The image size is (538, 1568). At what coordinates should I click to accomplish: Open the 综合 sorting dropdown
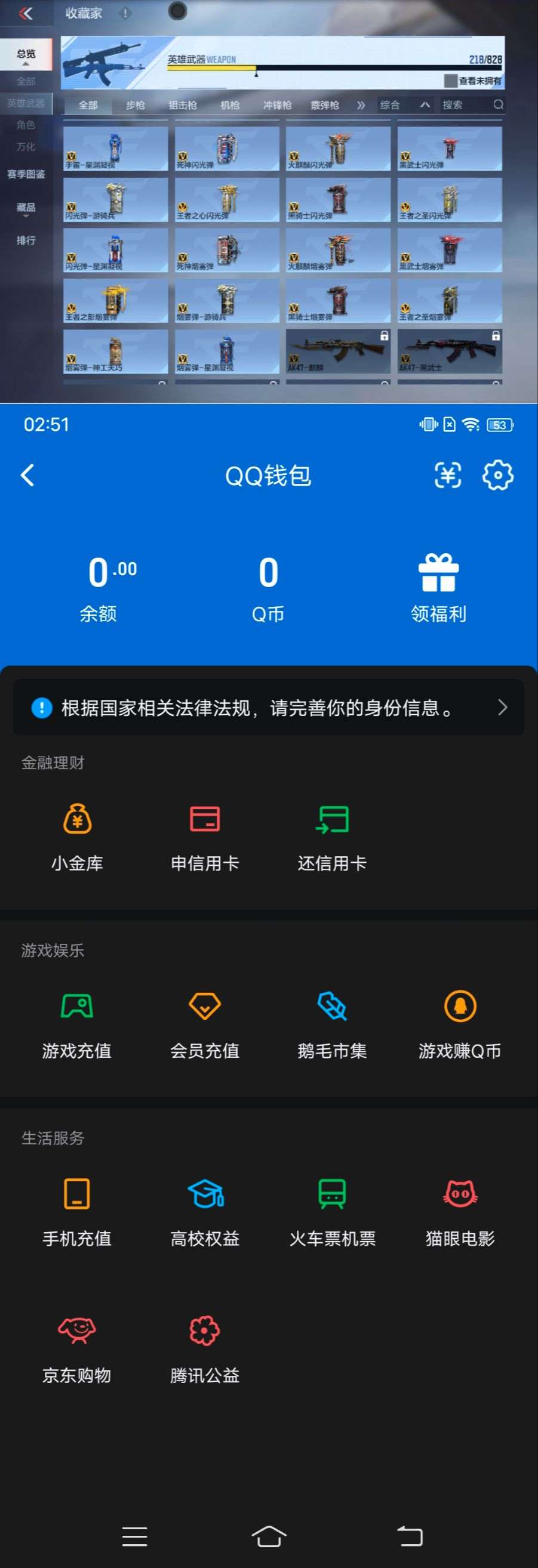pos(390,104)
